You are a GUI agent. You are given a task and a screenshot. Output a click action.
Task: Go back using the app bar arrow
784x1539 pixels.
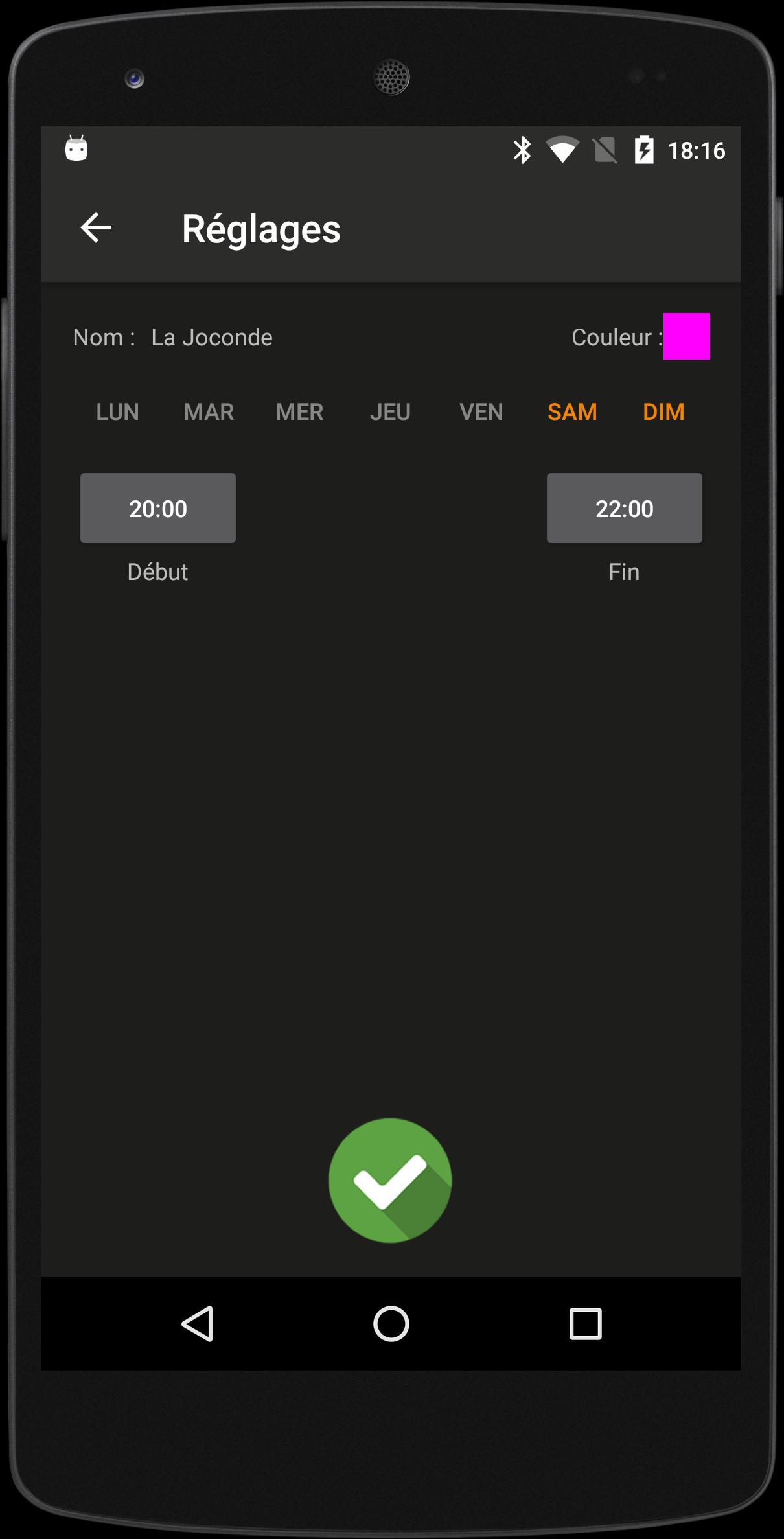[96, 228]
